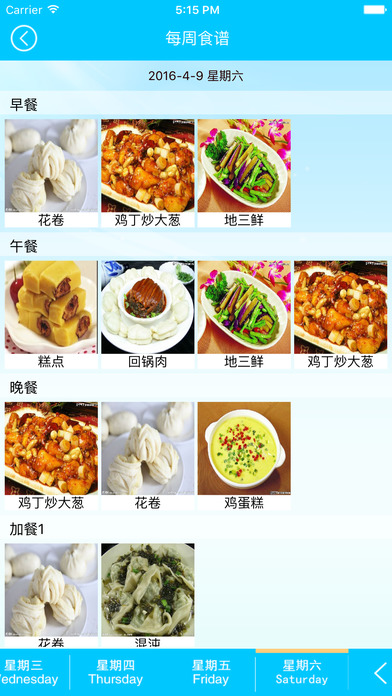
Task: Open 花卷 under 早餐
Action: 51,173
